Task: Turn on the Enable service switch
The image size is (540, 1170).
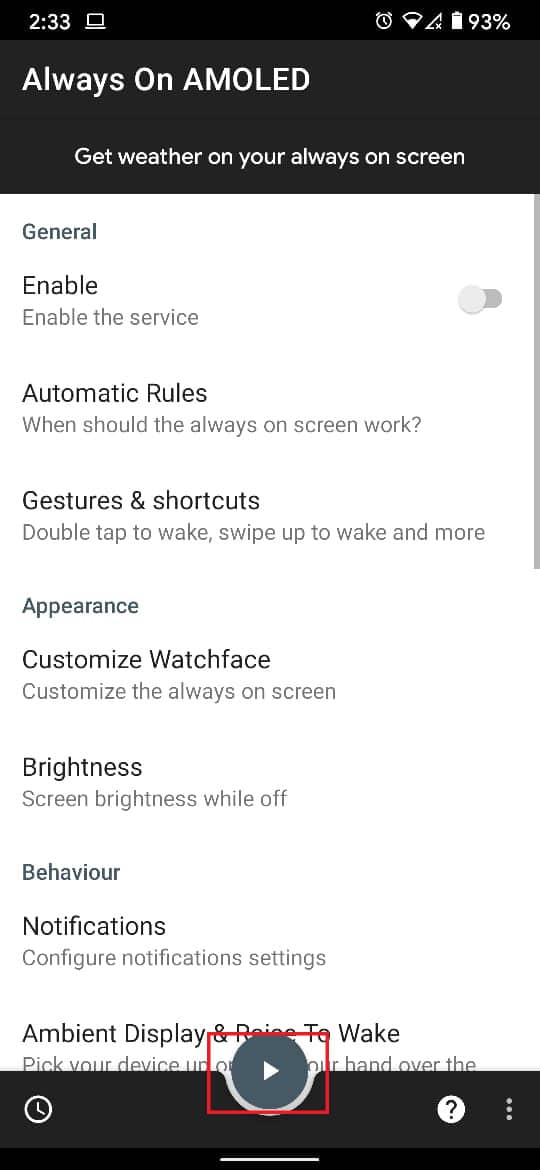Action: tap(480, 300)
